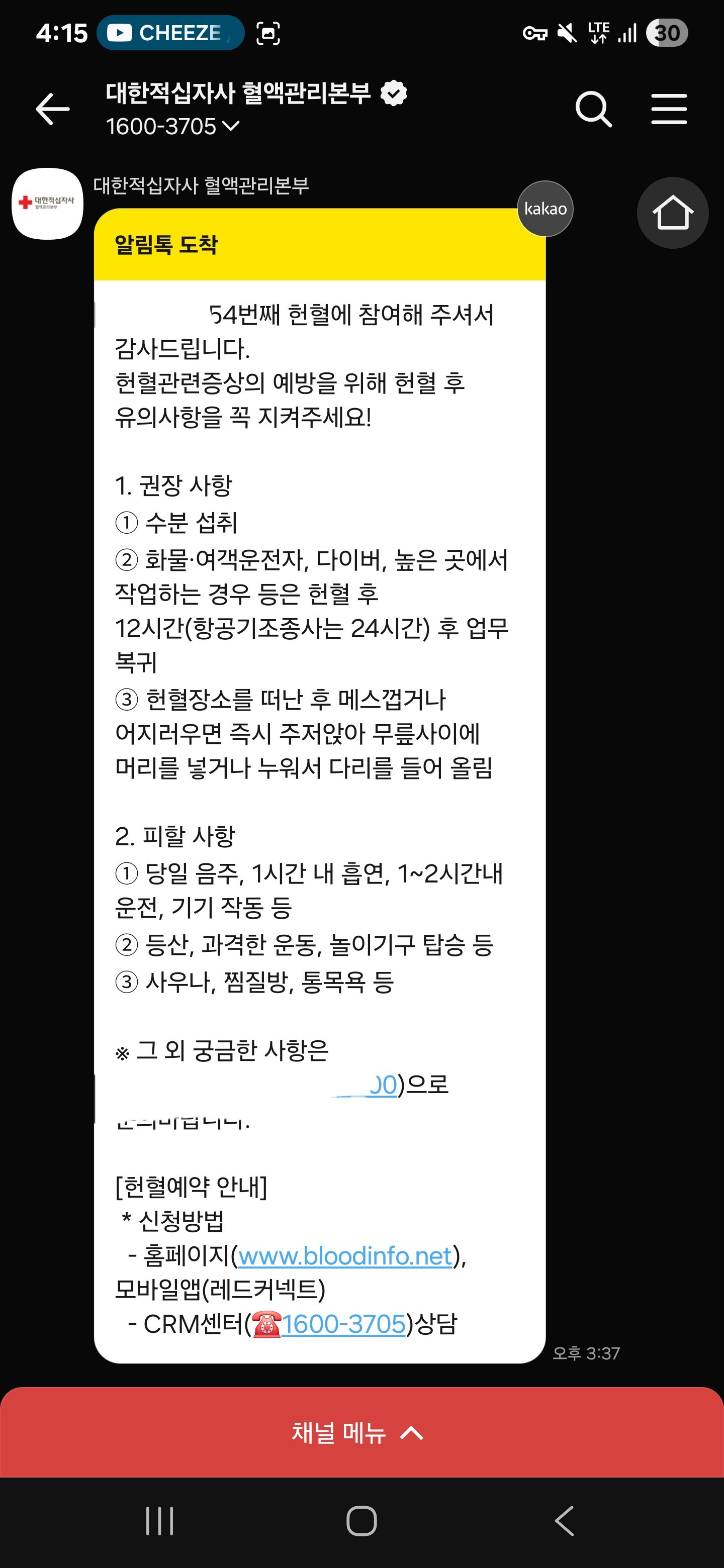Open the 대한적십자사 profile picture

[x=47, y=204]
